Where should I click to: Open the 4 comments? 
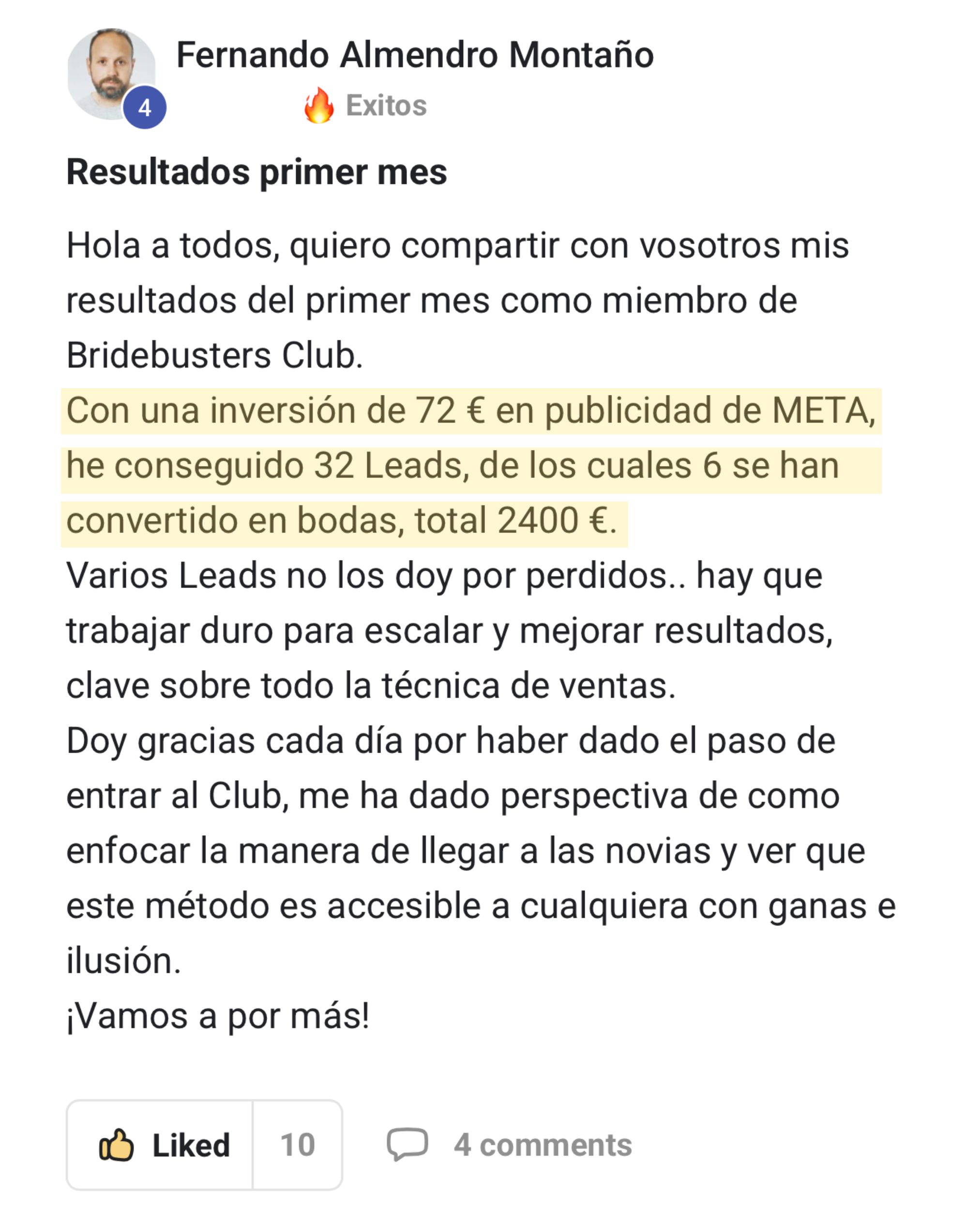[x=509, y=1145]
